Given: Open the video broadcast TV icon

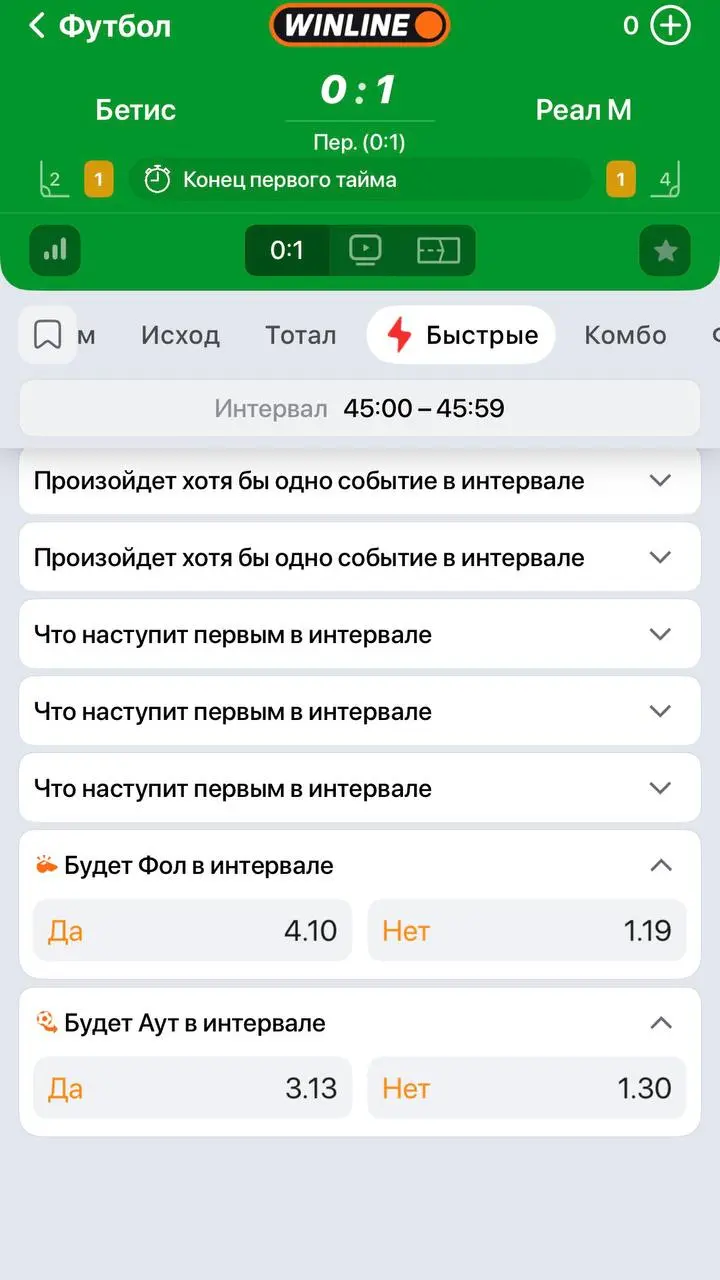Looking at the screenshot, I should pos(365,250).
